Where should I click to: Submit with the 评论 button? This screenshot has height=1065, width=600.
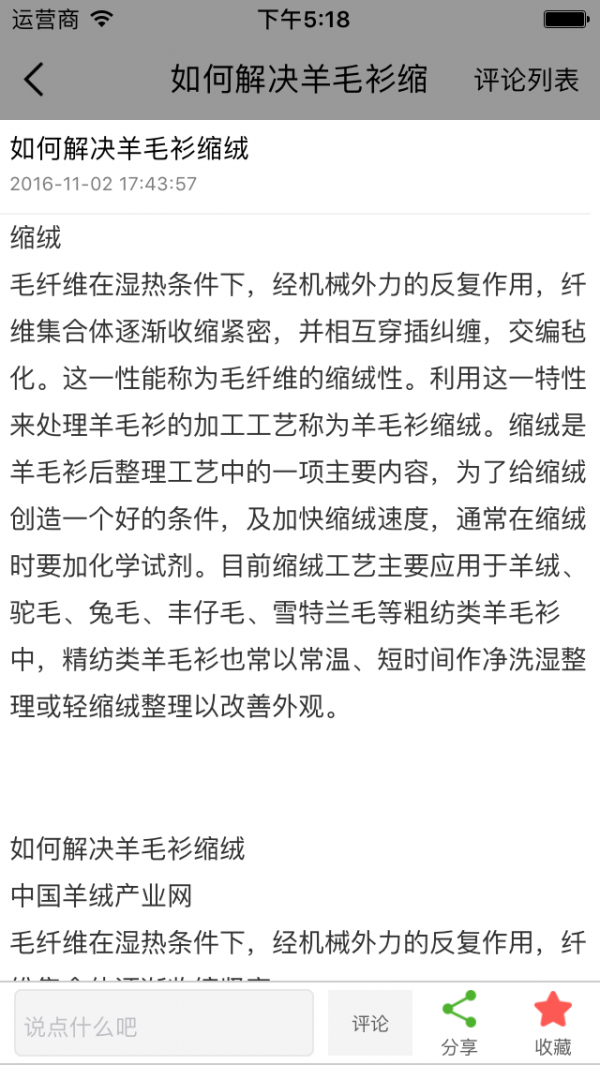click(x=370, y=1023)
